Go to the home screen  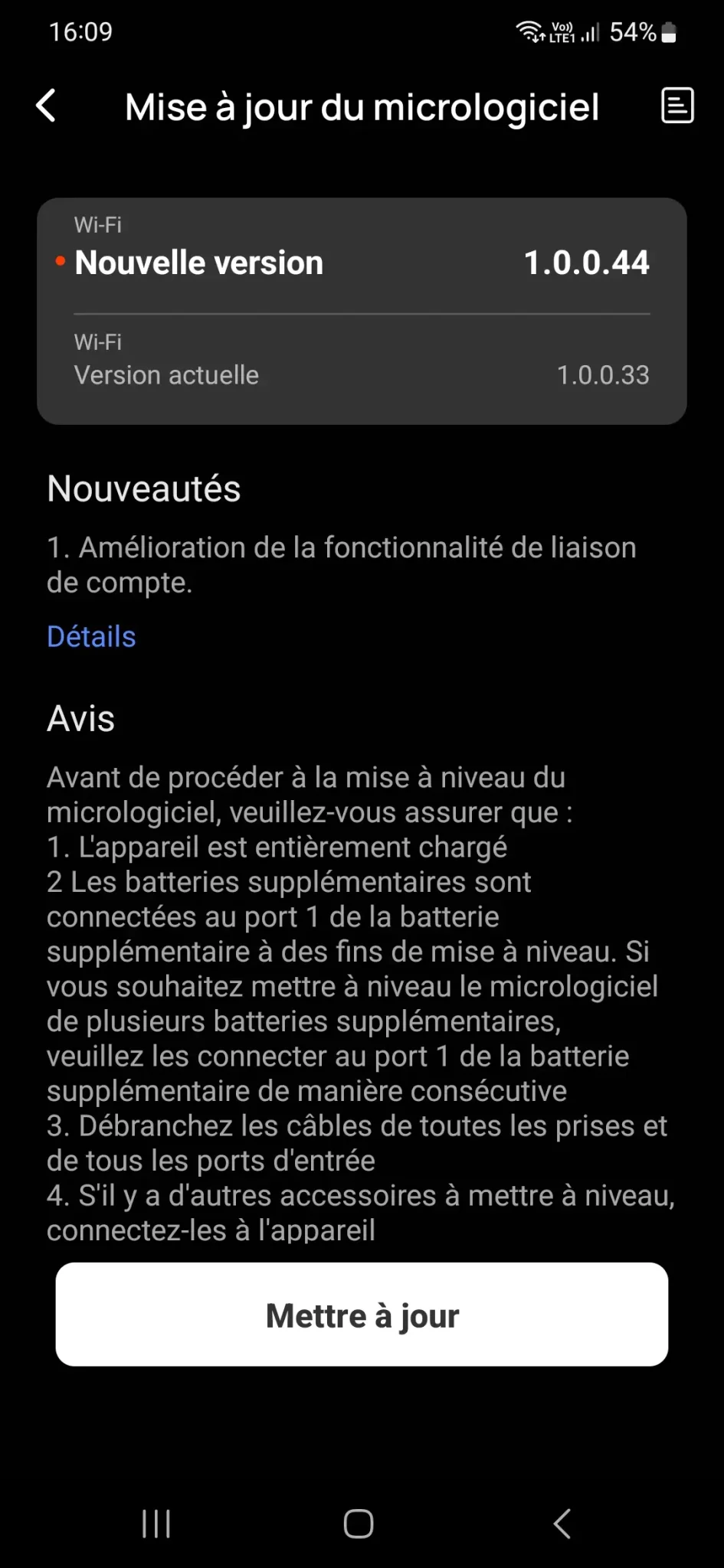(359, 1523)
